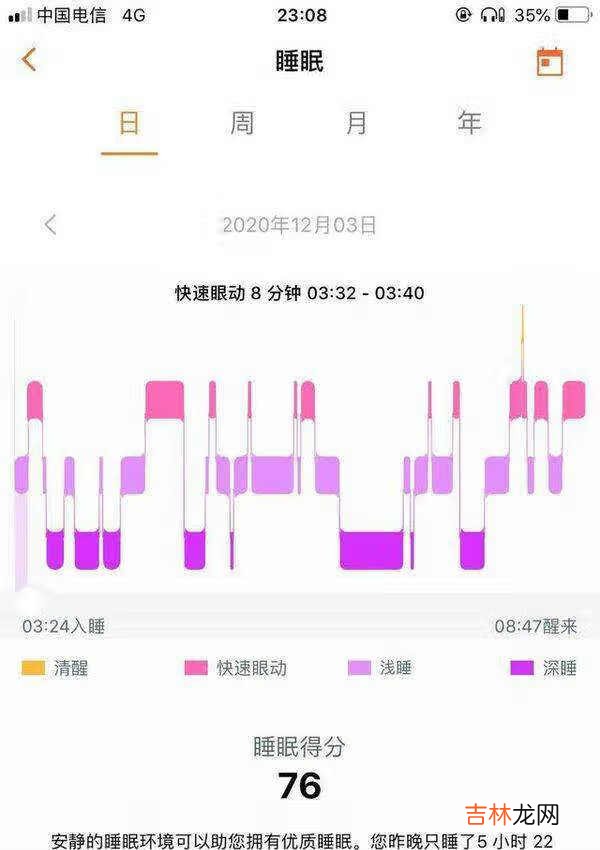Go back using the orange arrow
The height and width of the screenshot is (850, 600).
[x=29, y=60]
